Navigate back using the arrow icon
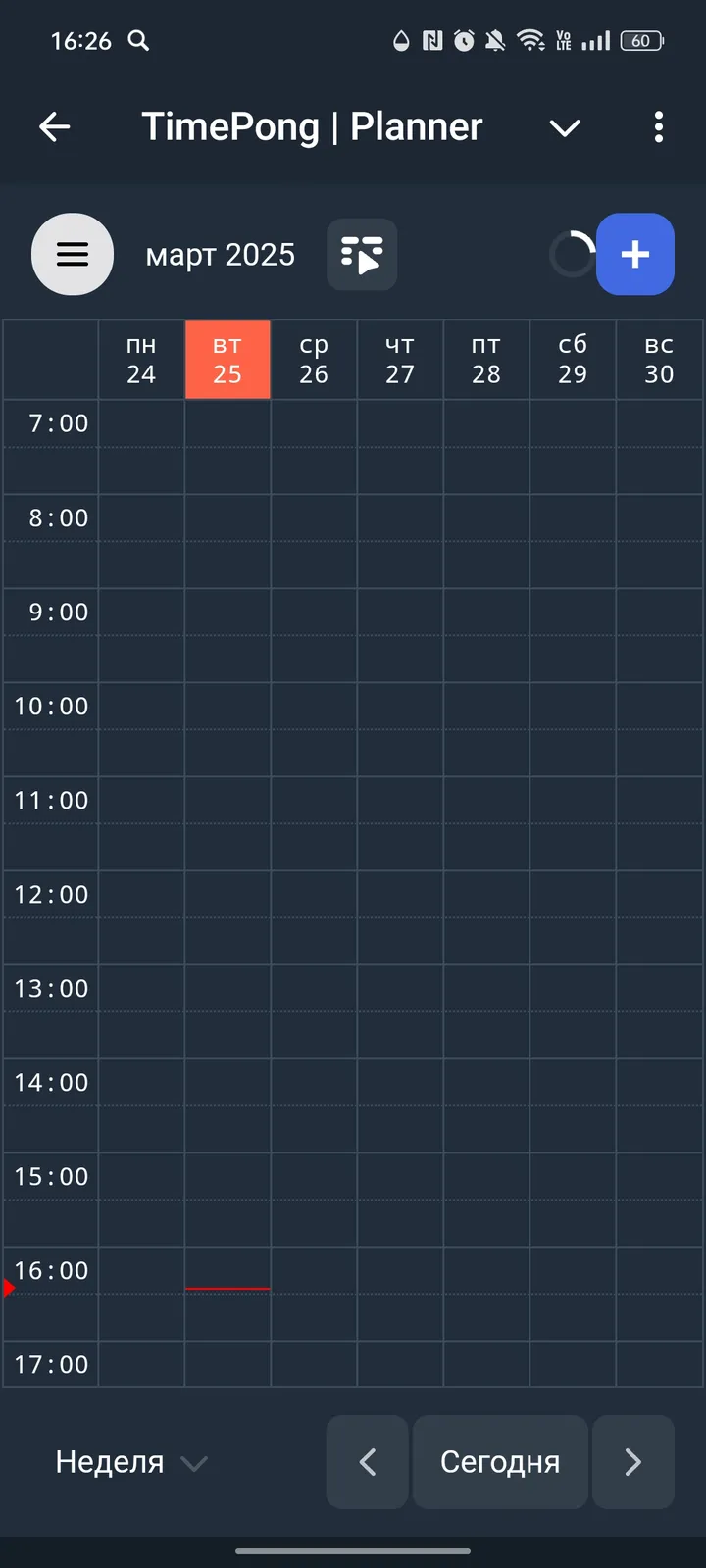 click(55, 127)
